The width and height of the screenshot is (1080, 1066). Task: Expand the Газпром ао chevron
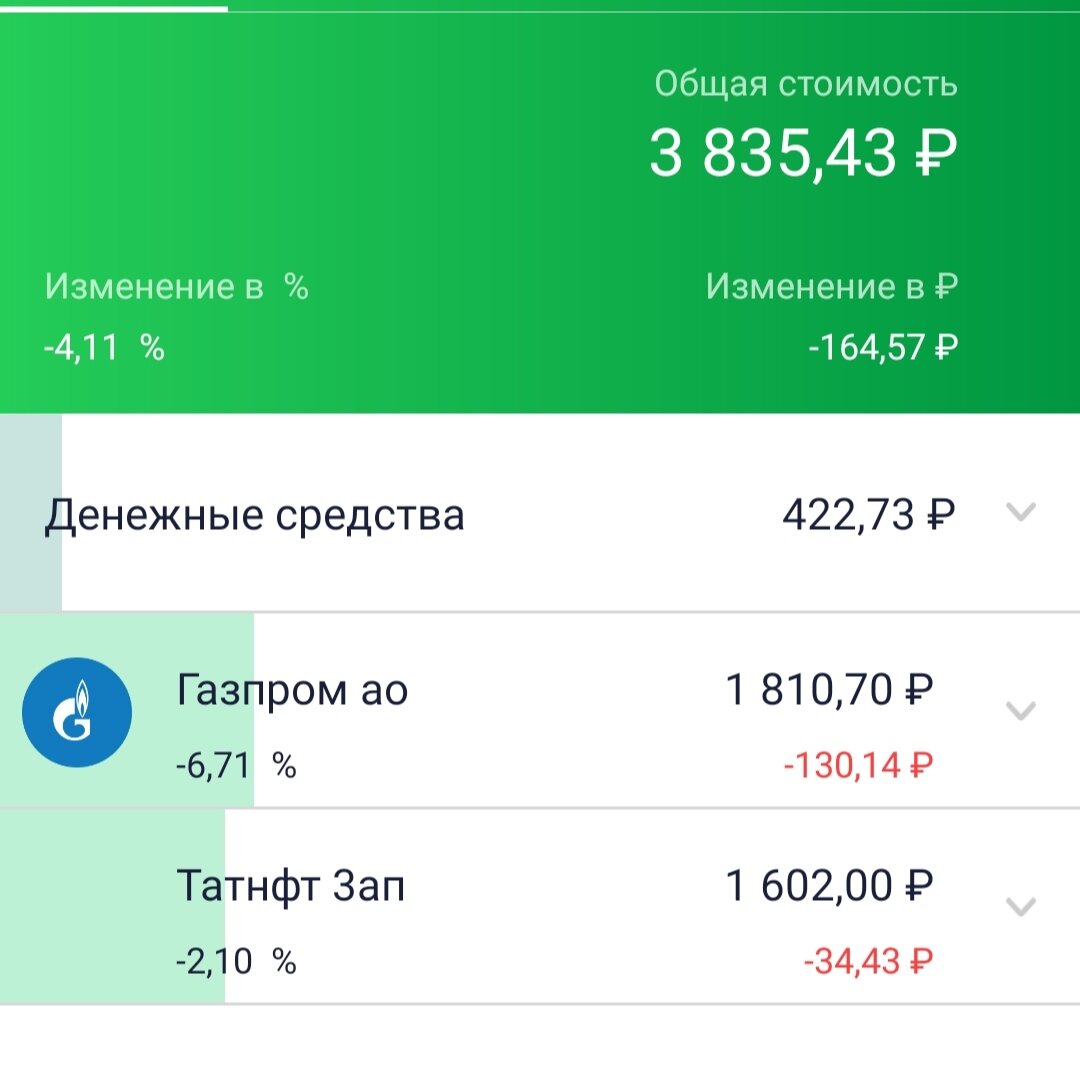1020,711
